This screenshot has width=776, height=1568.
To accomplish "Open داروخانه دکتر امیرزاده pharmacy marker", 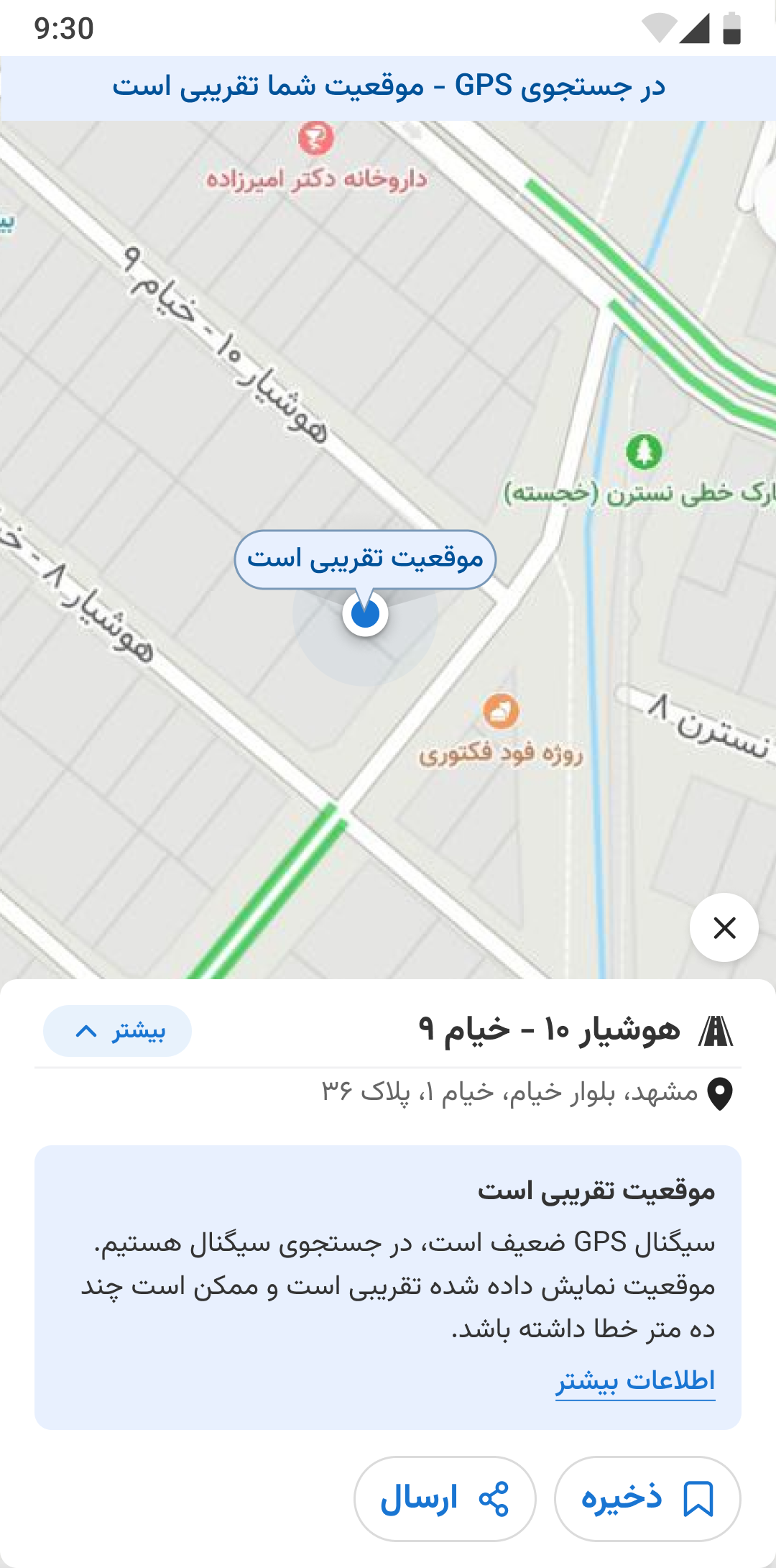I will tap(316, 138).
